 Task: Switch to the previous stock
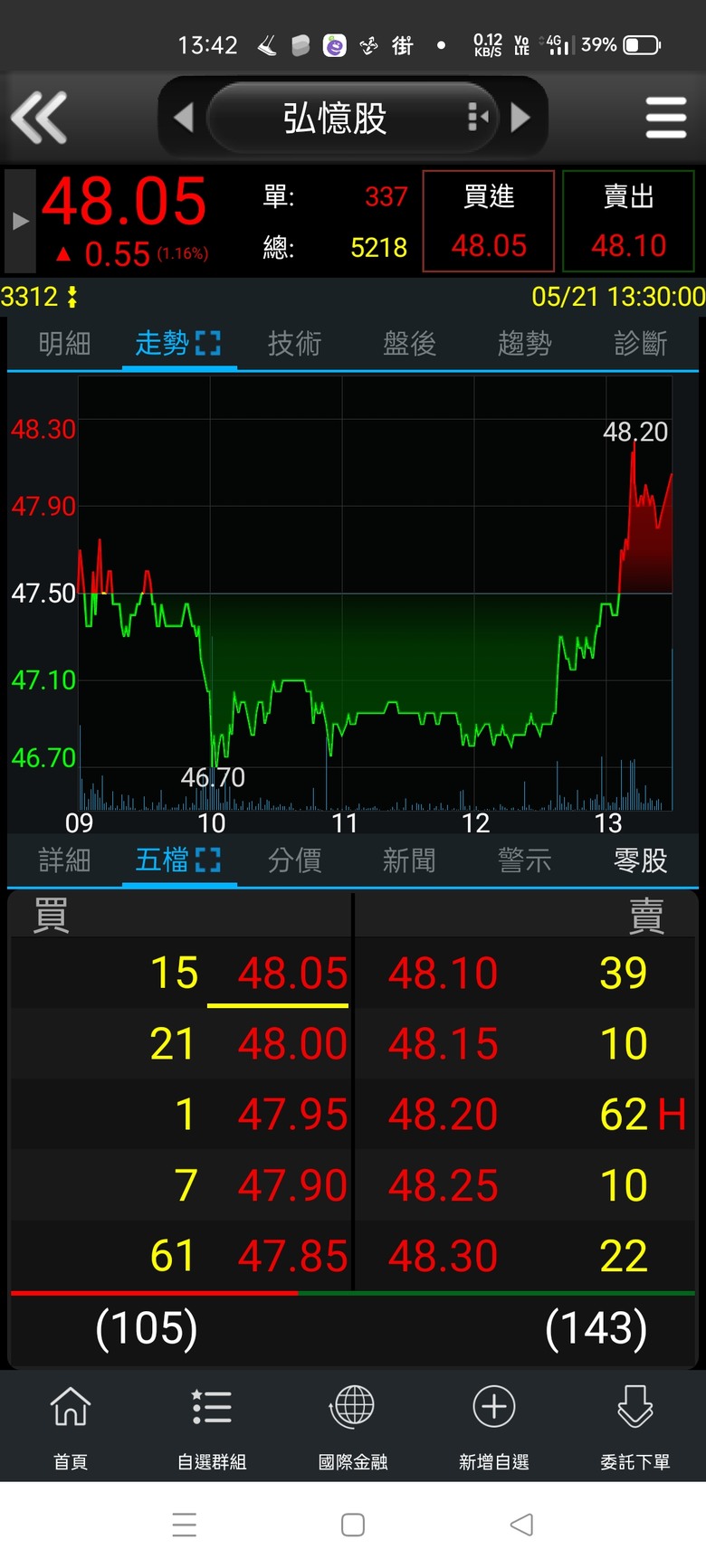pyautogui.click(x=184, y=118)
